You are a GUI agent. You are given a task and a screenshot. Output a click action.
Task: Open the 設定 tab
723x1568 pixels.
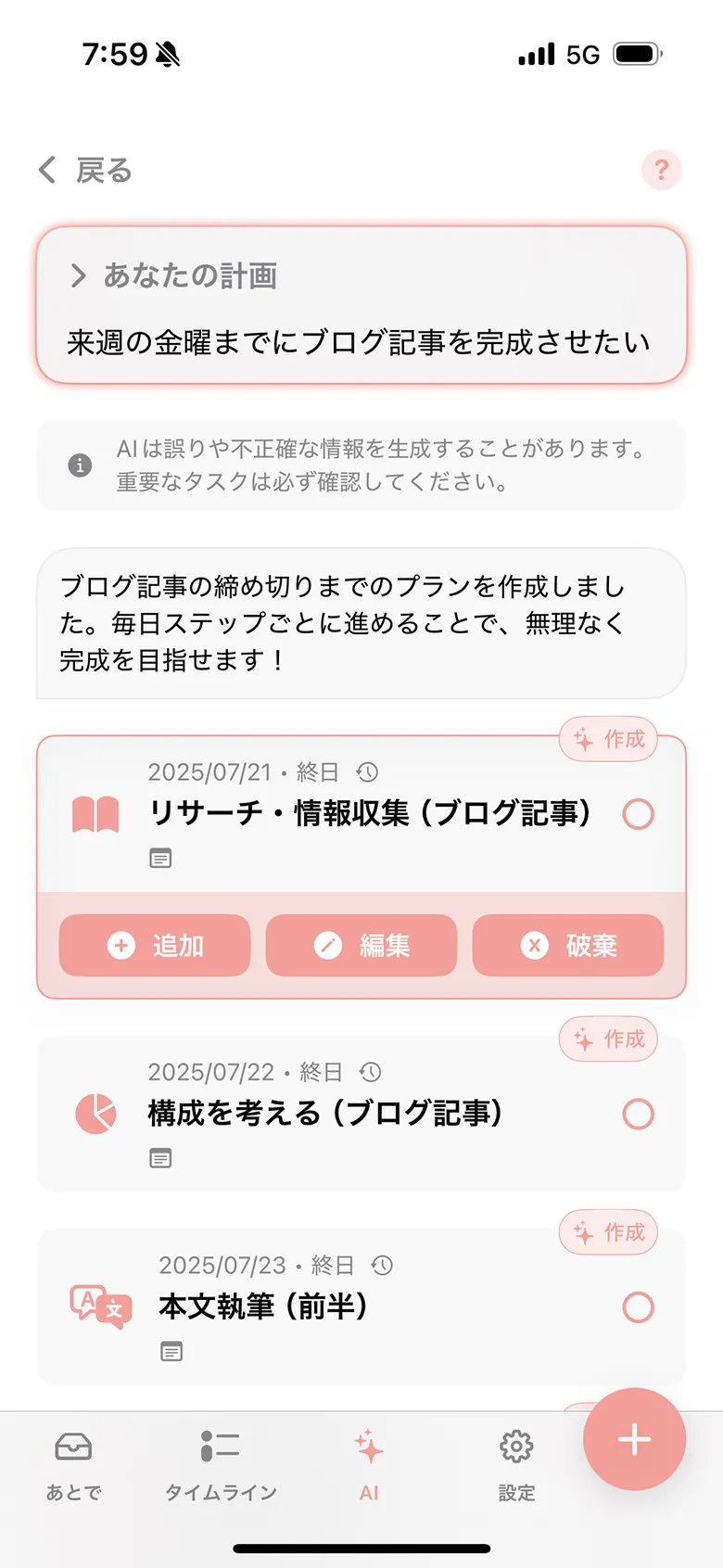[x=516, y=1464]
